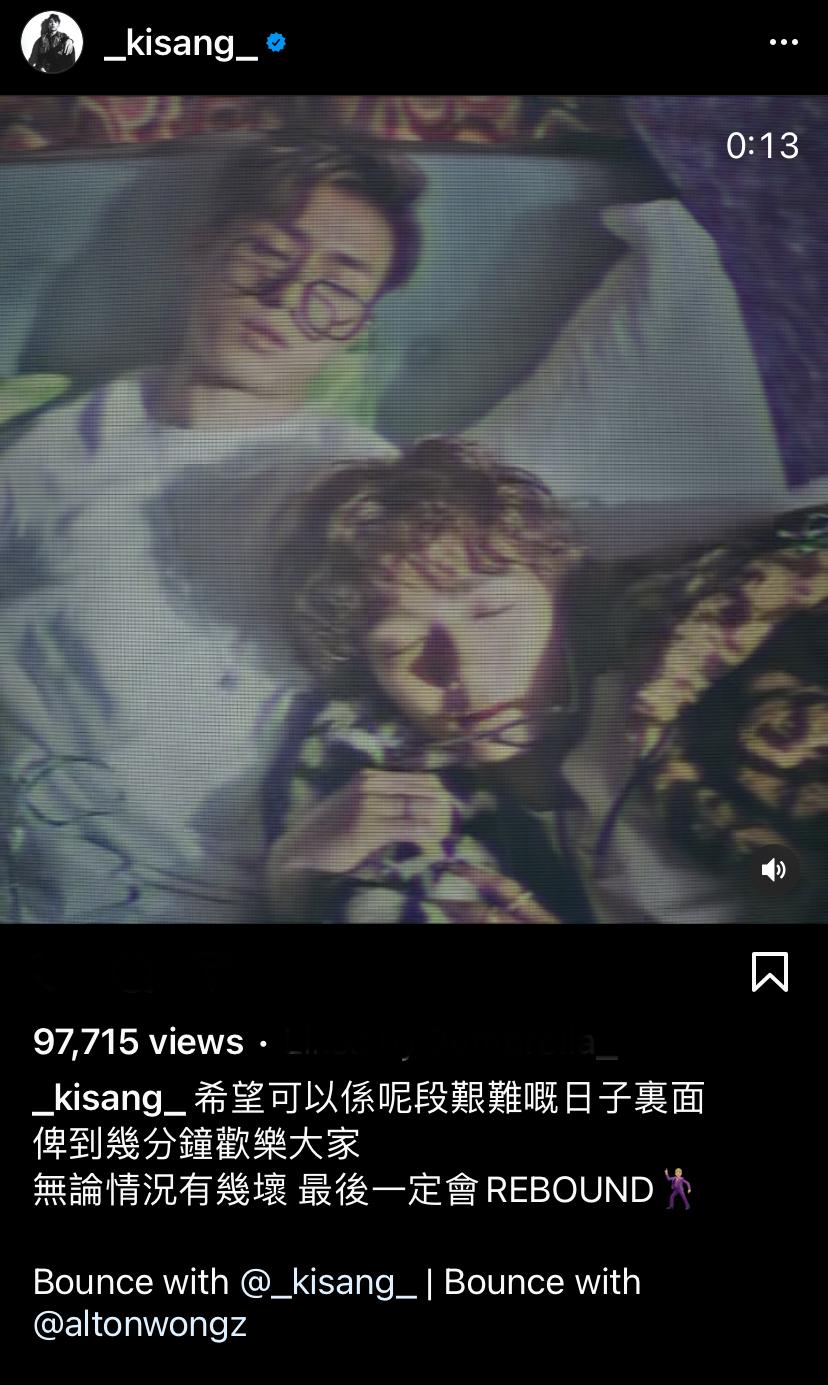Viewport: 828px width, 1385px height.
Task: Tap the video to pause playback
Action: point(414,500)
